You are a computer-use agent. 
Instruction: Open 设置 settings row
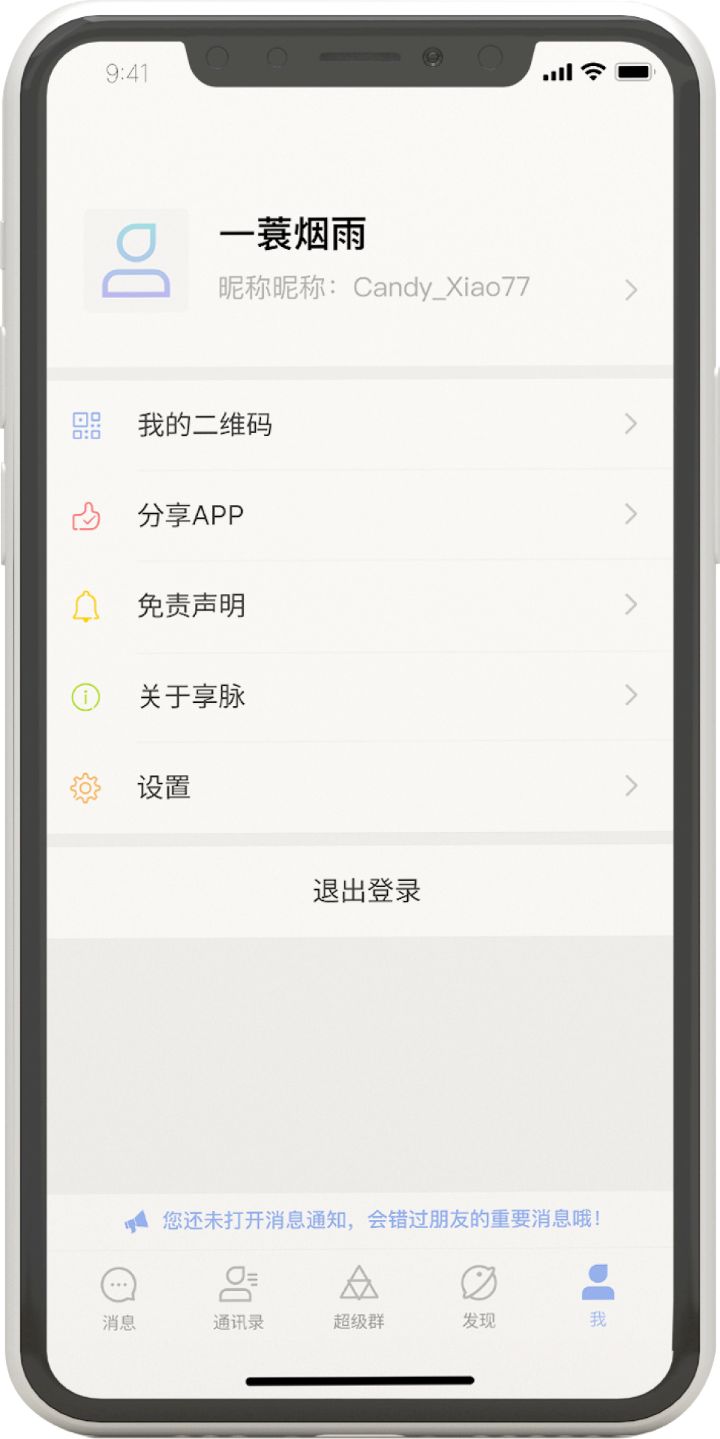pos(360,787)
